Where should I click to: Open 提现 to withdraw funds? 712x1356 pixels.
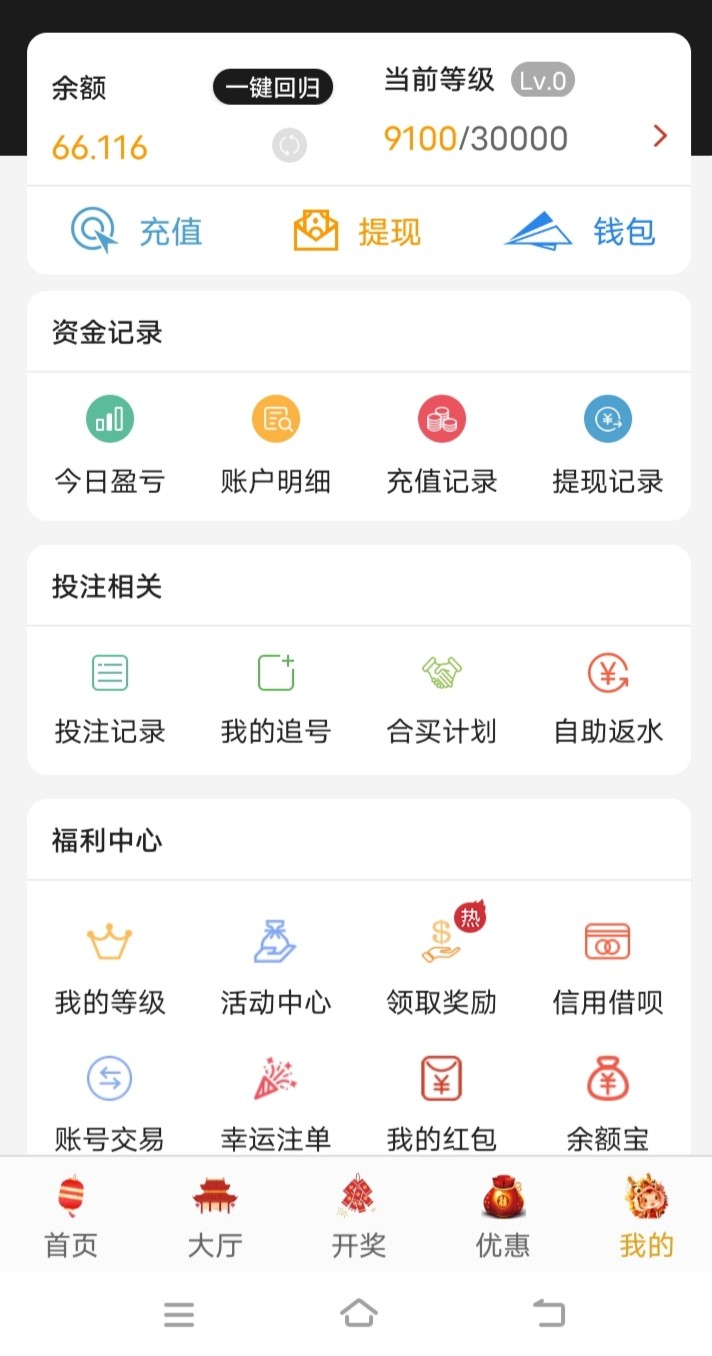click(x=357, y=231)
